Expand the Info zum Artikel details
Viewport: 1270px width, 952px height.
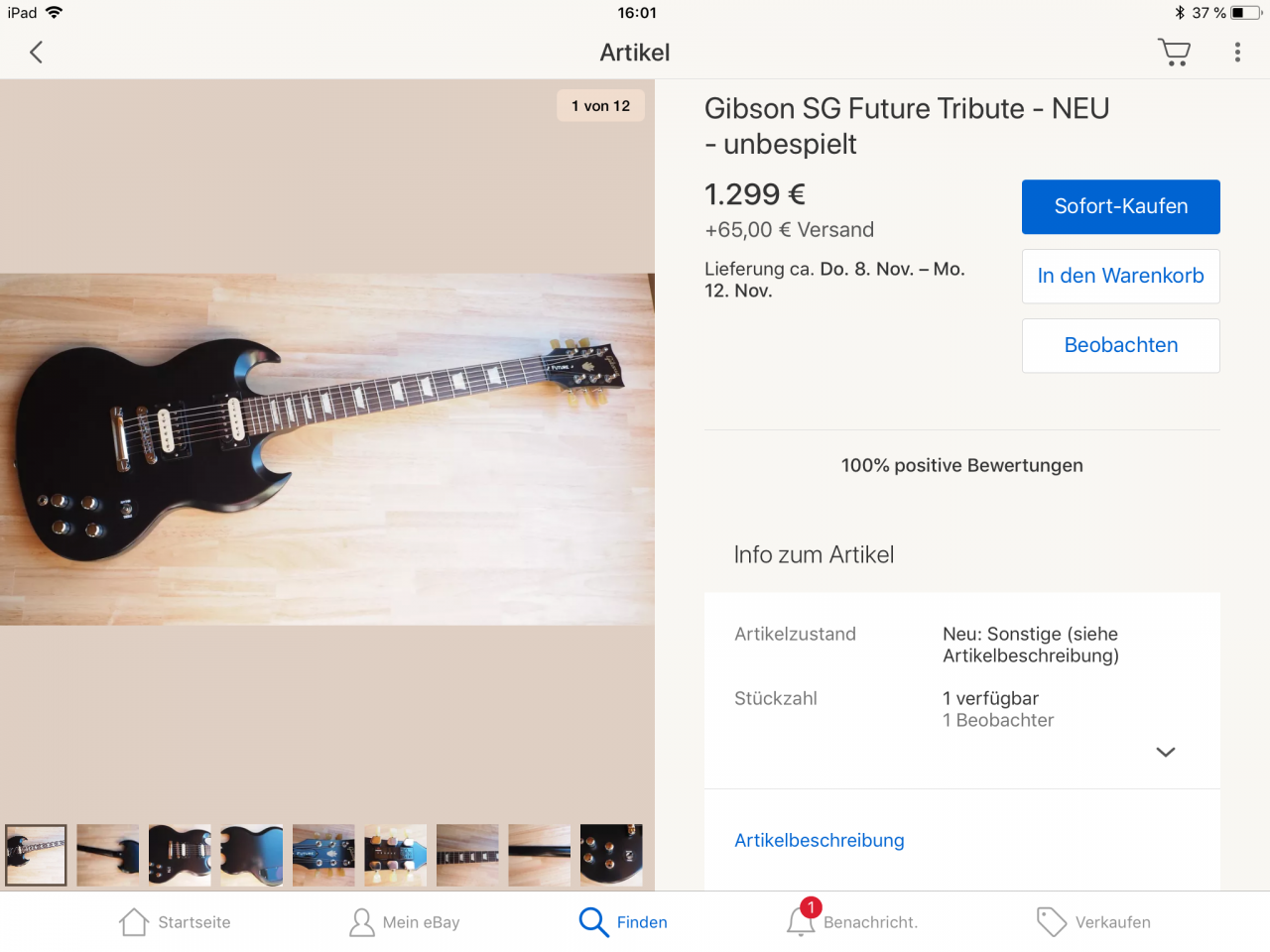[x=1165, y=752]
